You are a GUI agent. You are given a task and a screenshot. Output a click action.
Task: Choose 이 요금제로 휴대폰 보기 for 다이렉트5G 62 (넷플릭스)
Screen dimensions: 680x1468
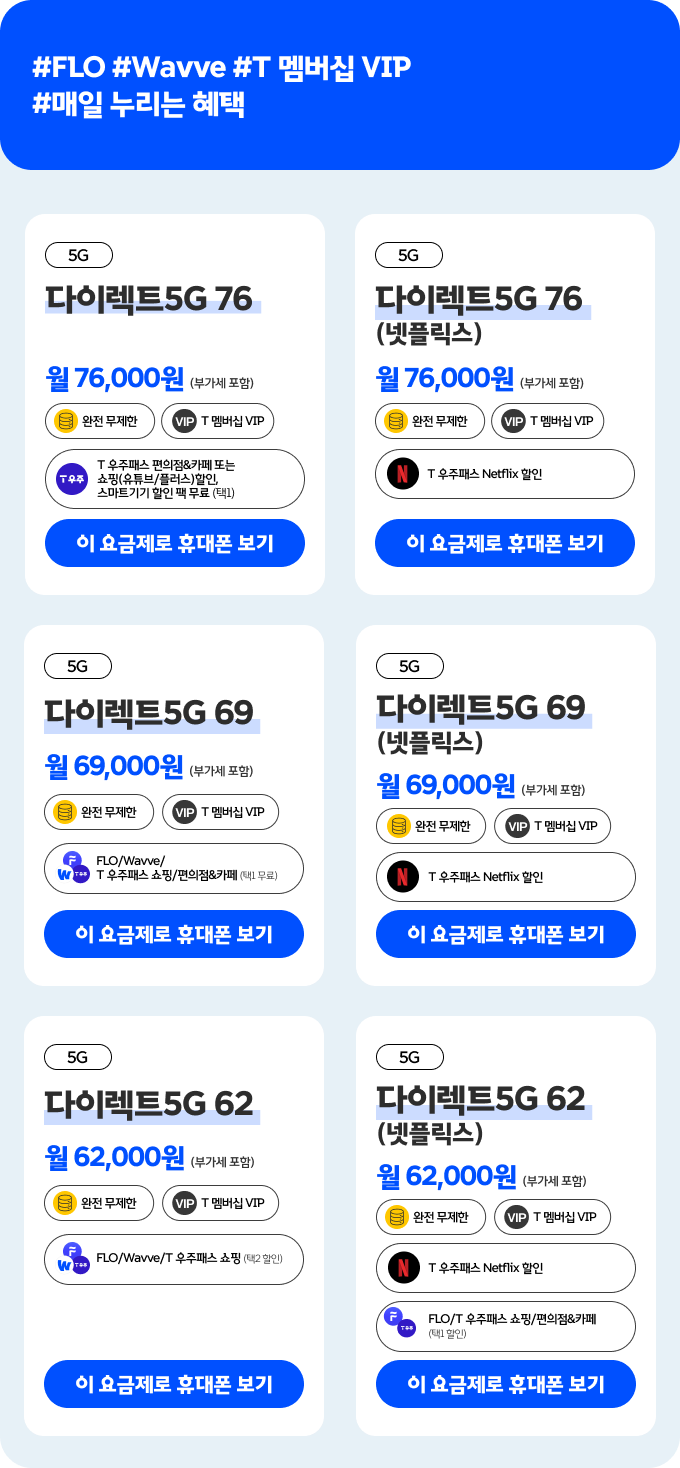[506, 1384]
